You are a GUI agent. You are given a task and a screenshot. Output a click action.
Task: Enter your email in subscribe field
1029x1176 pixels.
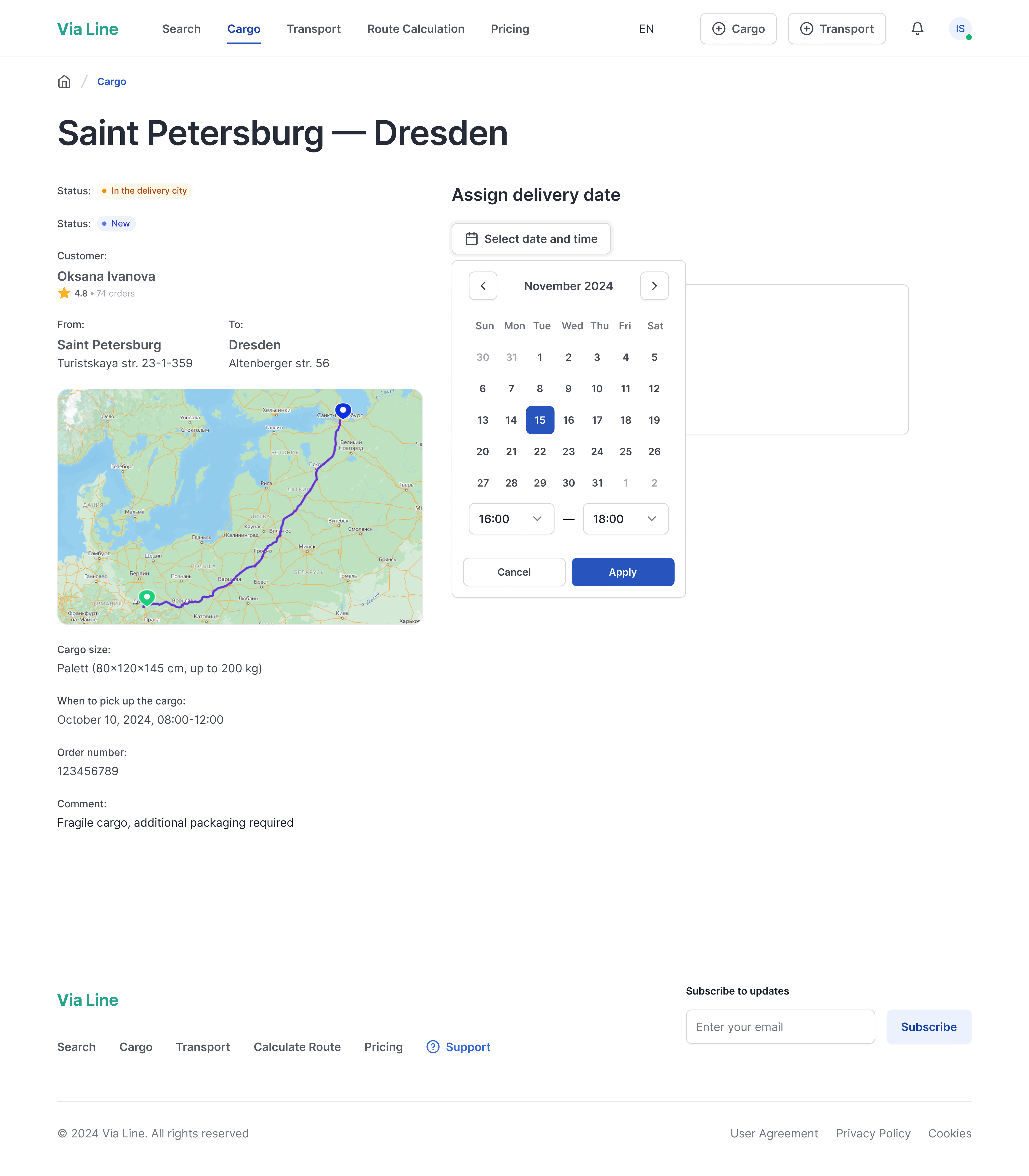pos(780,1027)
